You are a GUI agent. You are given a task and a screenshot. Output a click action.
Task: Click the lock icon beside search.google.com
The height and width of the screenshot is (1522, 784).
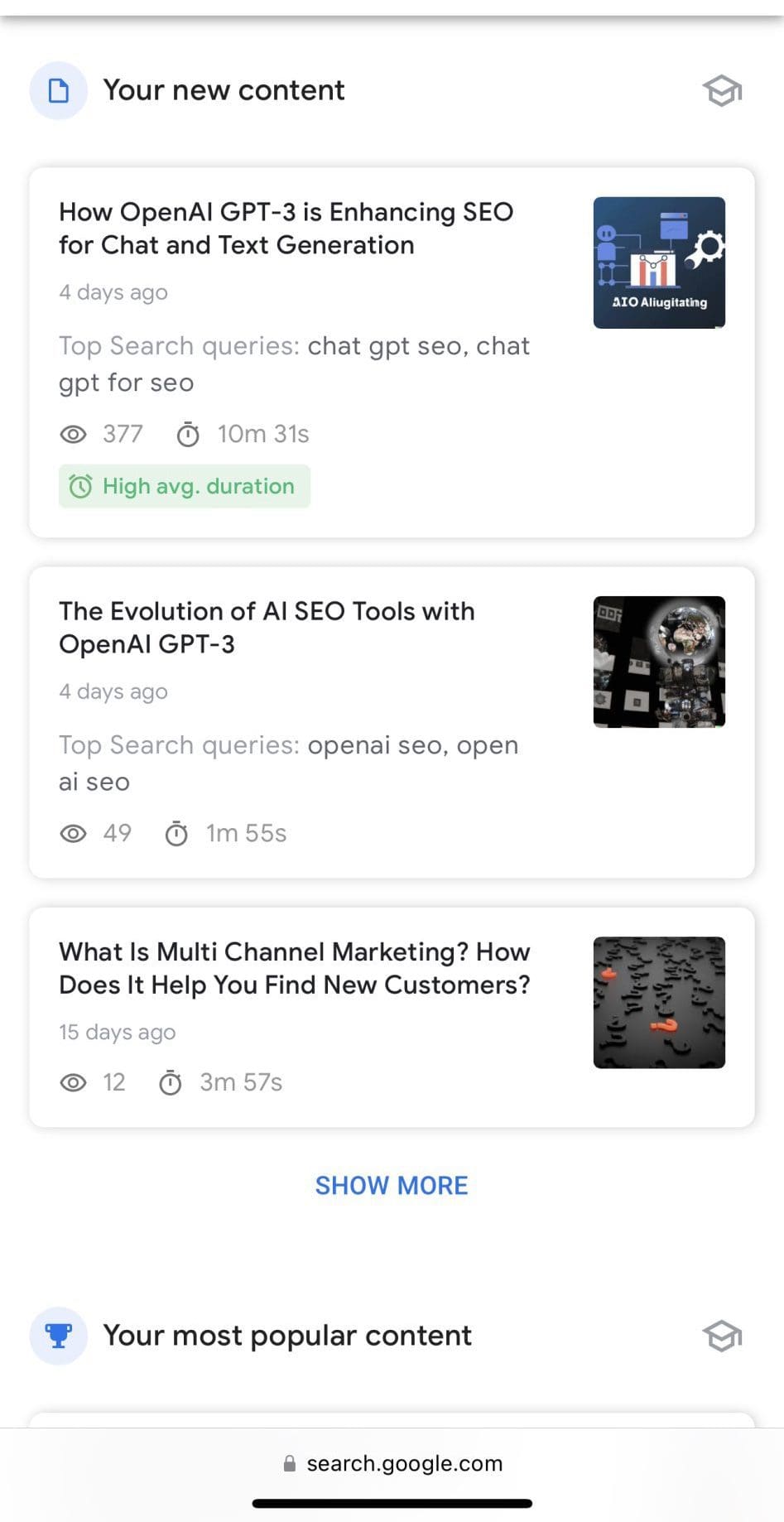click(290, 1462)
